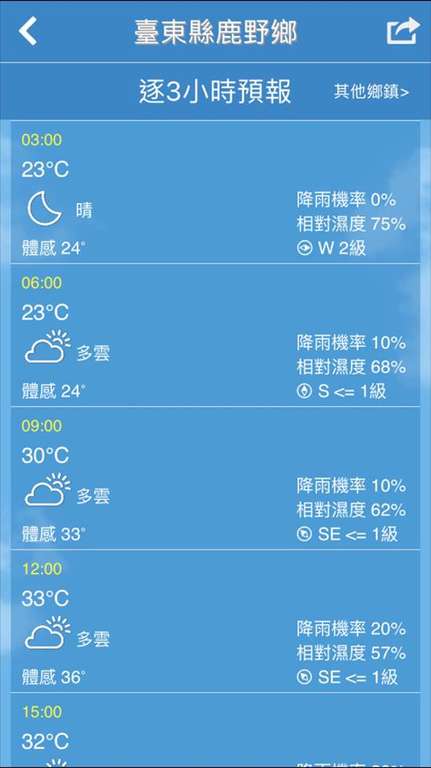This screenshot has height=768, width=431.
Task: Open the 其他鄉鎮 link
Action: (x=371, y=92)
